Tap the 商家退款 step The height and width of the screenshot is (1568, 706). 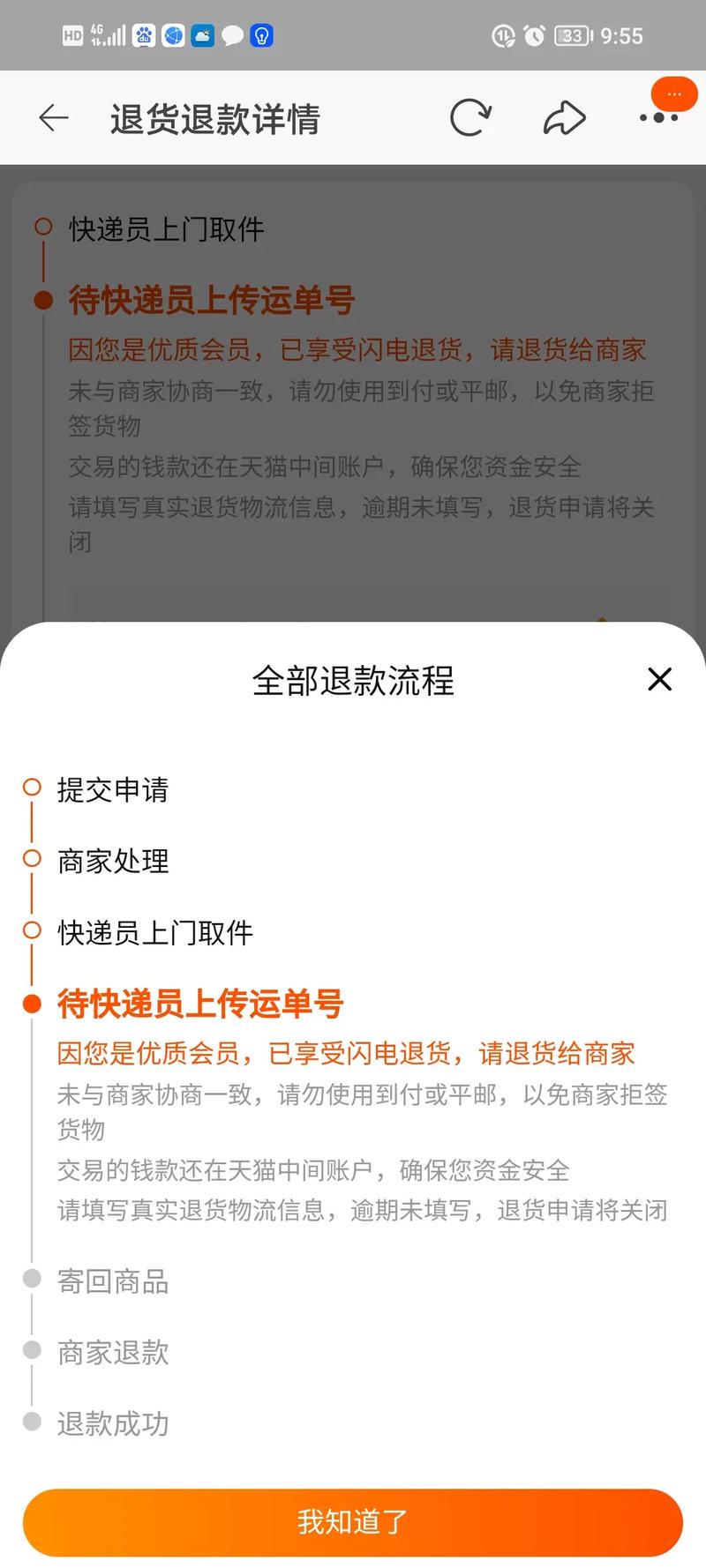[x=113, y=1352]
